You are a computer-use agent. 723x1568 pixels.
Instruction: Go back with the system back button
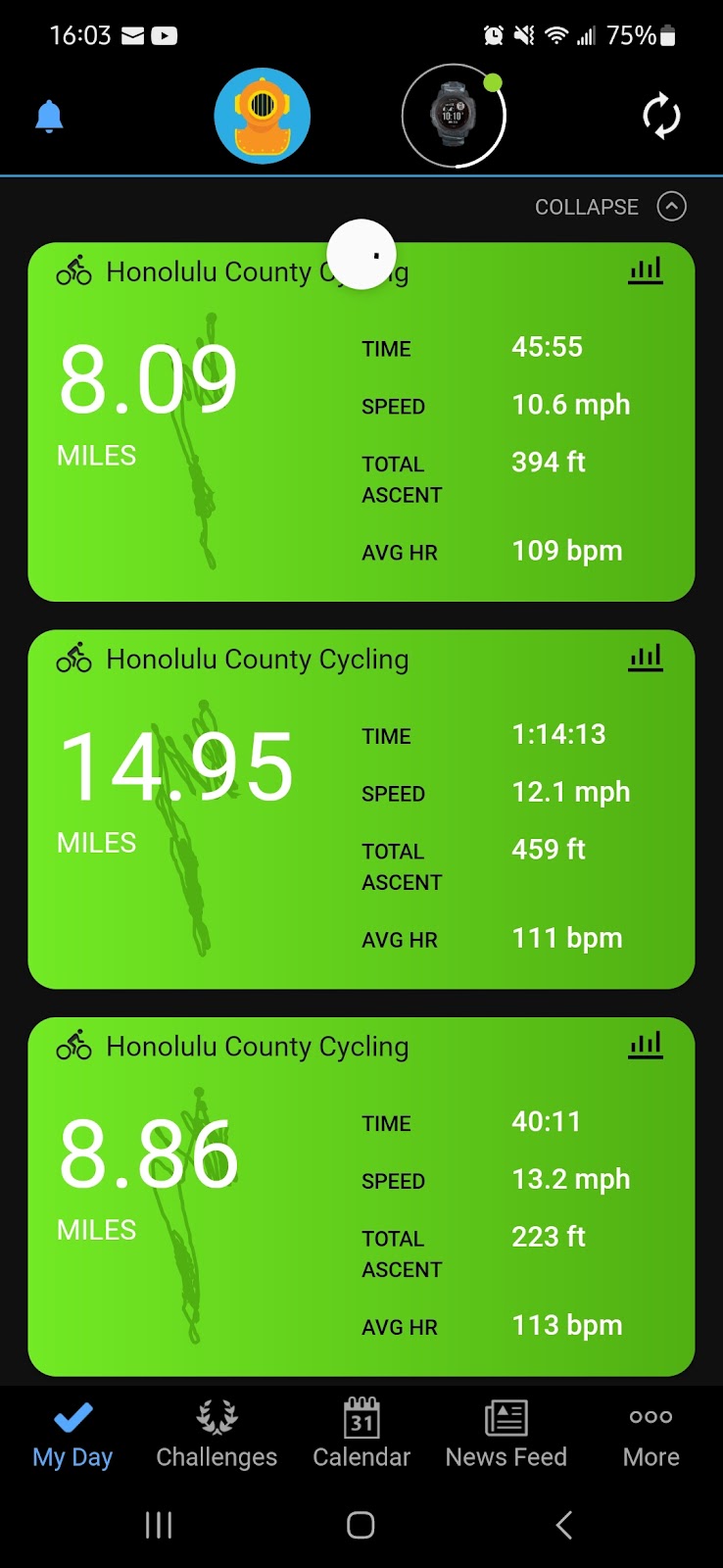[x=563, y=1525]
